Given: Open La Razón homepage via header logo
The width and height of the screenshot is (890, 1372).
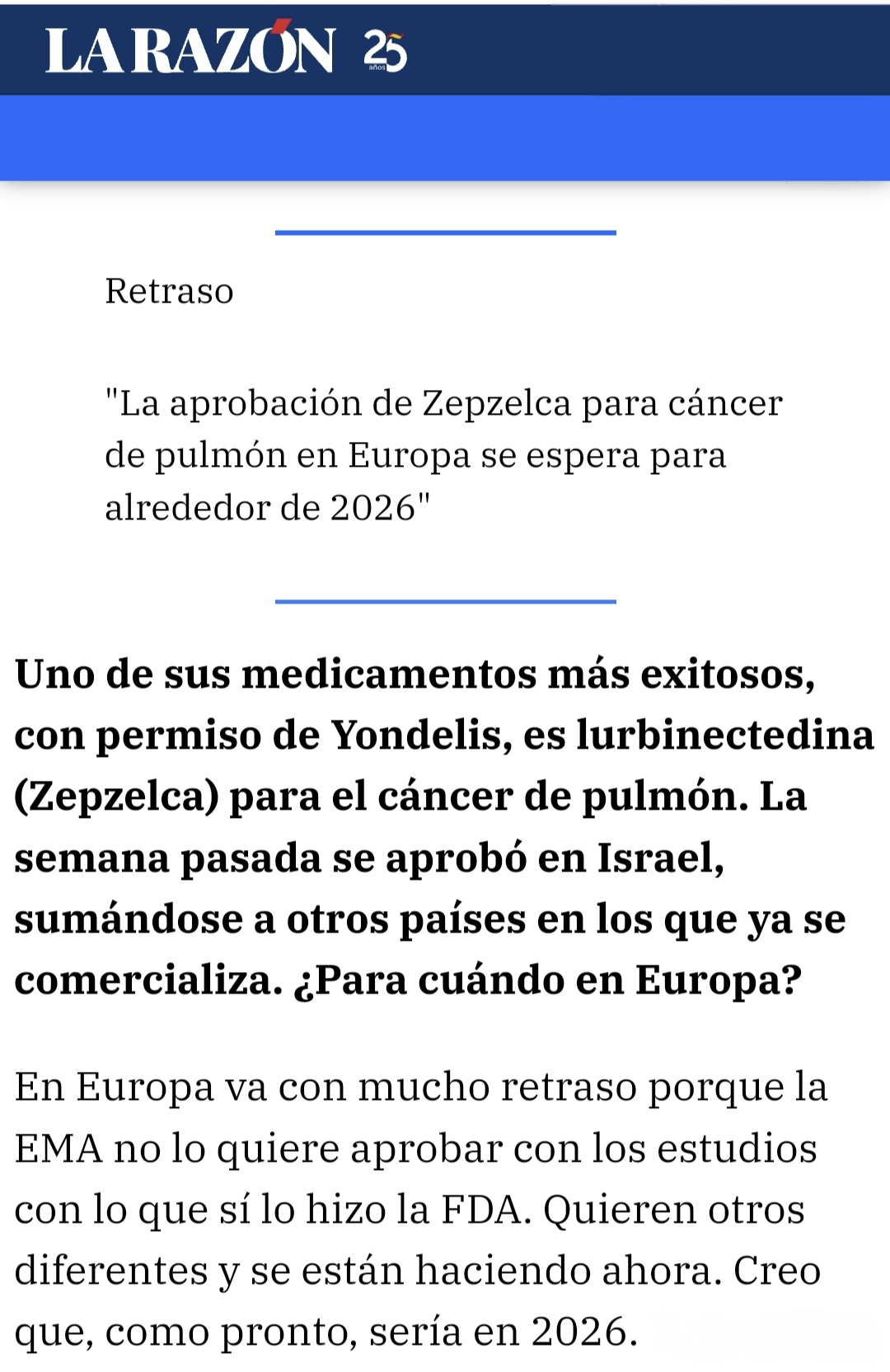Looking at the screenshot, I should [191, 50].
